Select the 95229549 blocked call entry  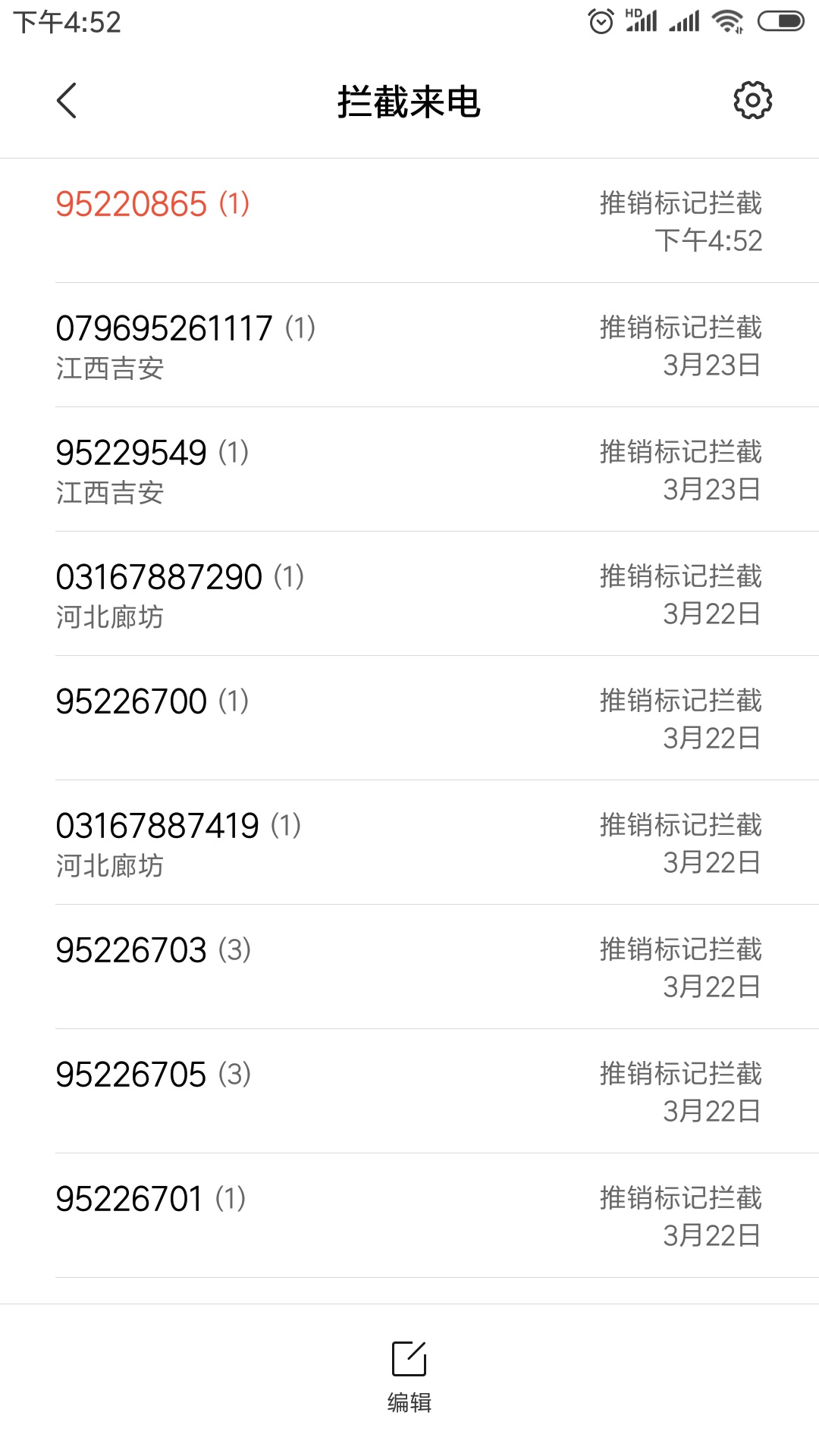pyautogui.click(x=409, y=469)
